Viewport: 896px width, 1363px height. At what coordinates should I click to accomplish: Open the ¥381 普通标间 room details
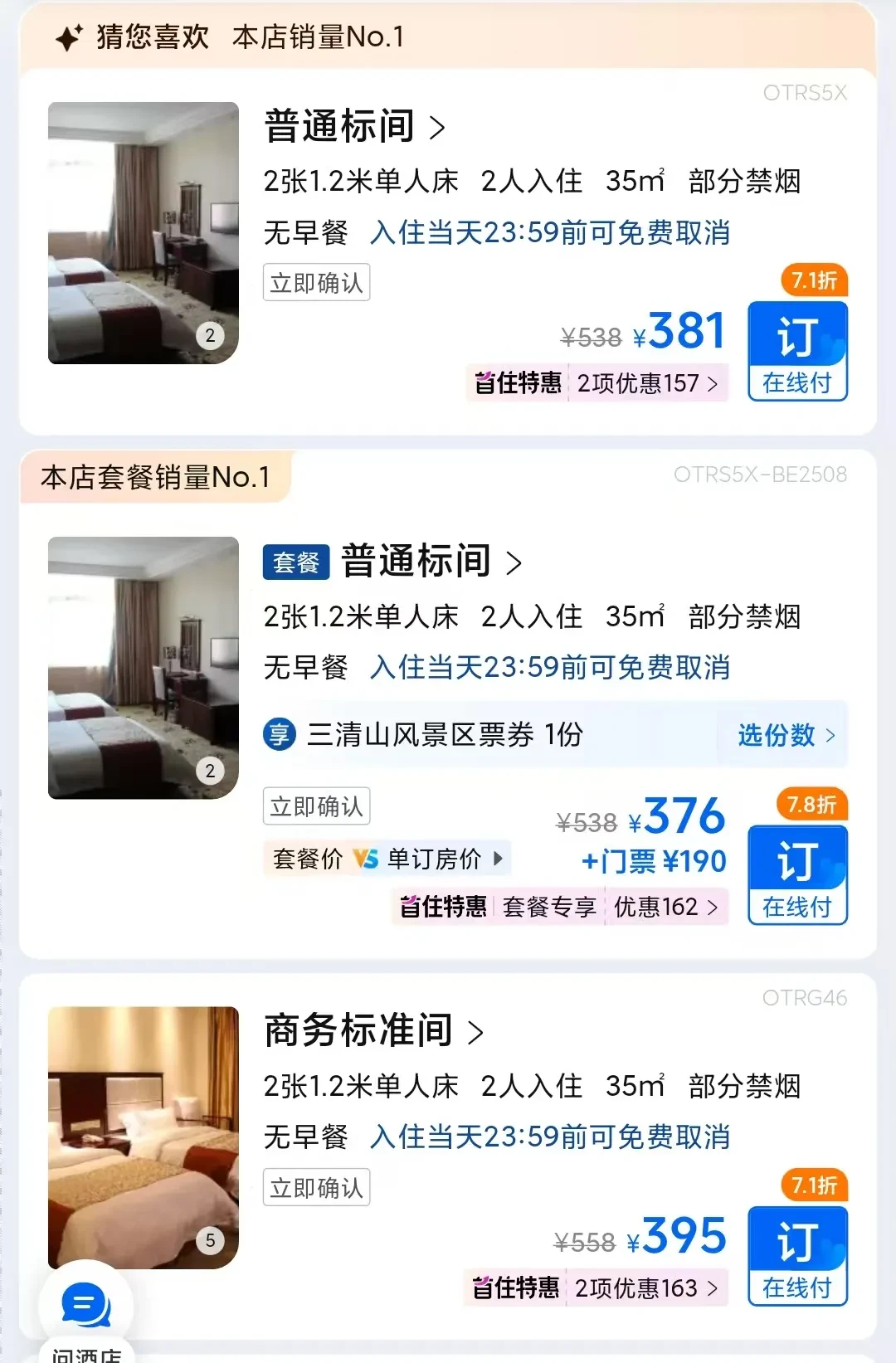354,127
